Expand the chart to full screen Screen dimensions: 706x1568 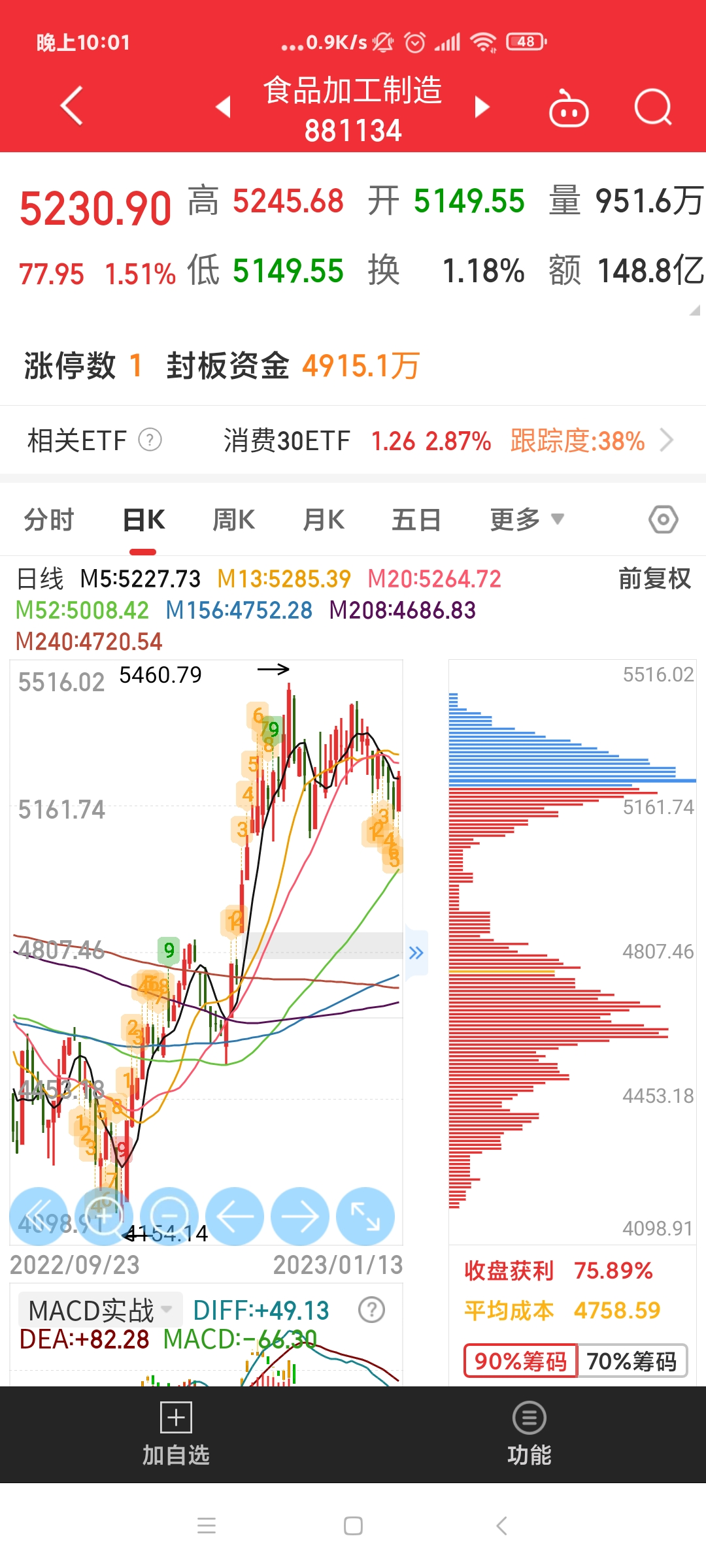coord(365,1216)
